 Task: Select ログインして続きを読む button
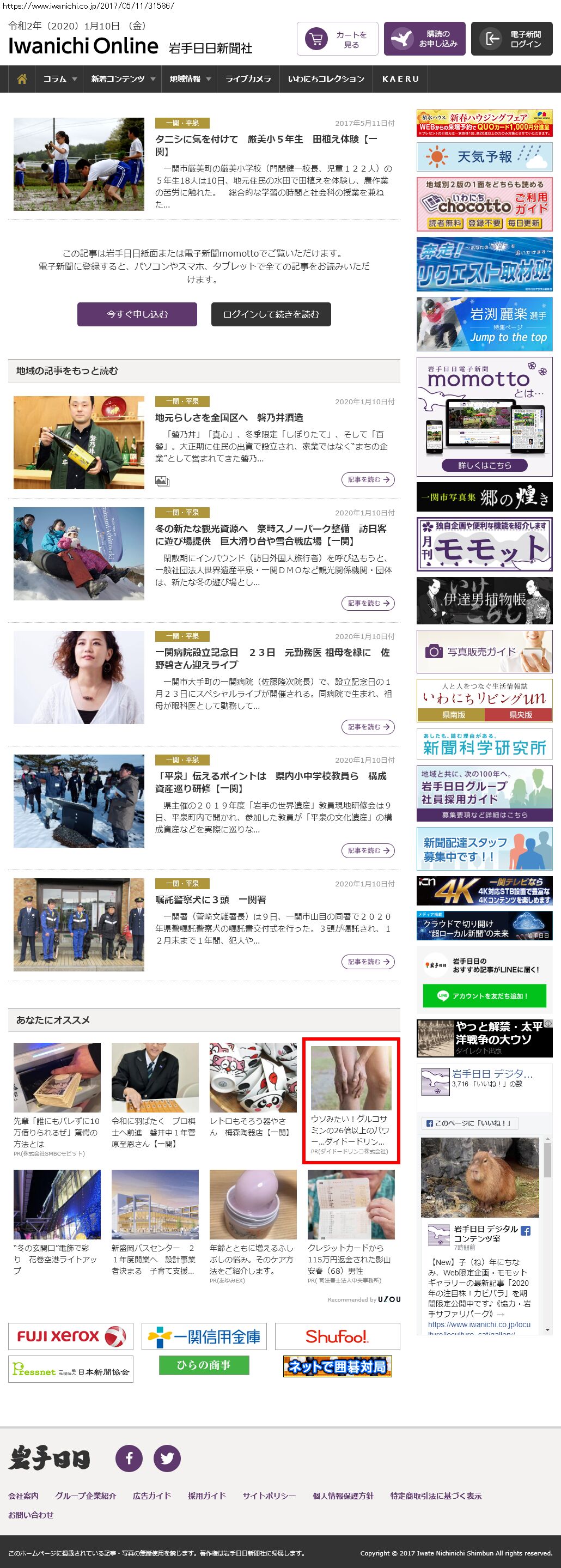point(271,314)
